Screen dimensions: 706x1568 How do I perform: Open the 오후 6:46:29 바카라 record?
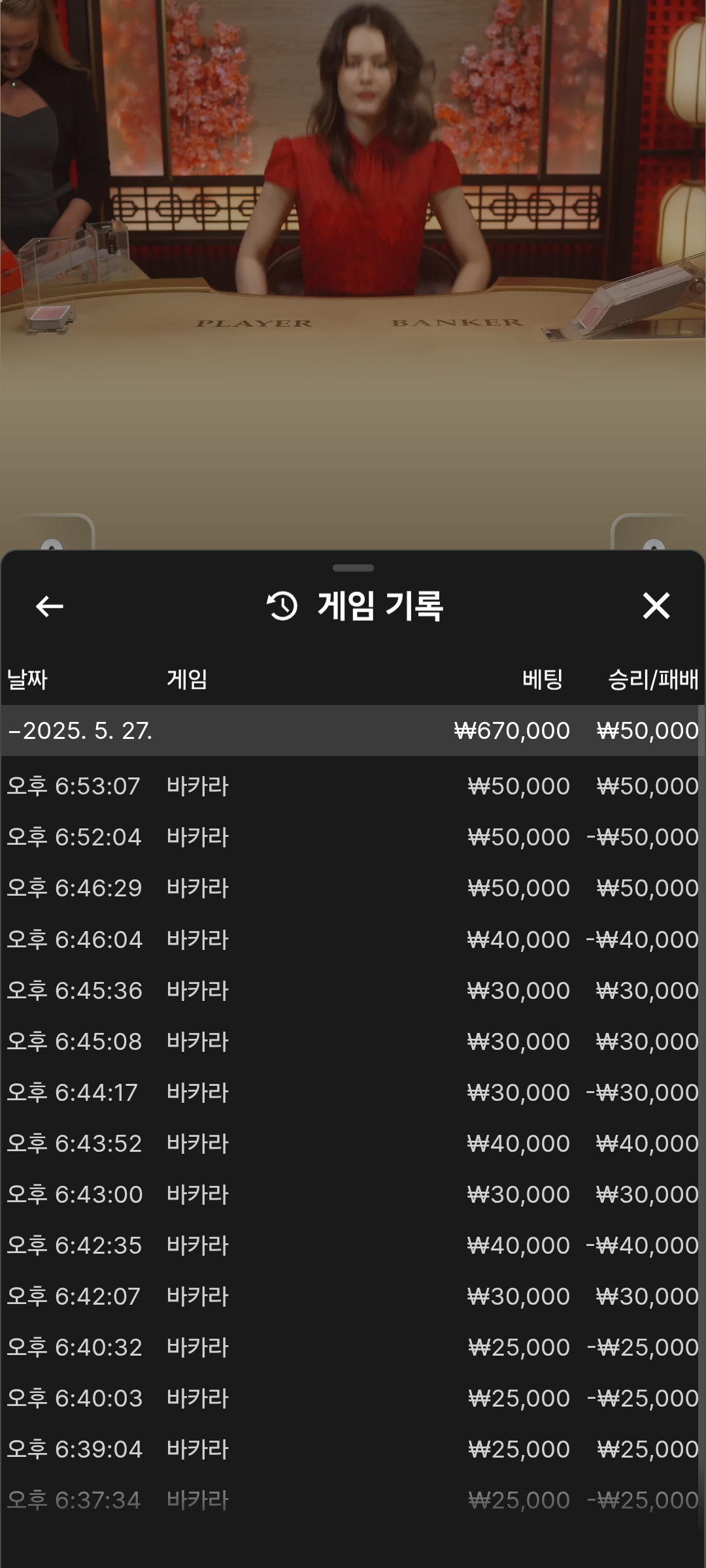coord(353,888)
